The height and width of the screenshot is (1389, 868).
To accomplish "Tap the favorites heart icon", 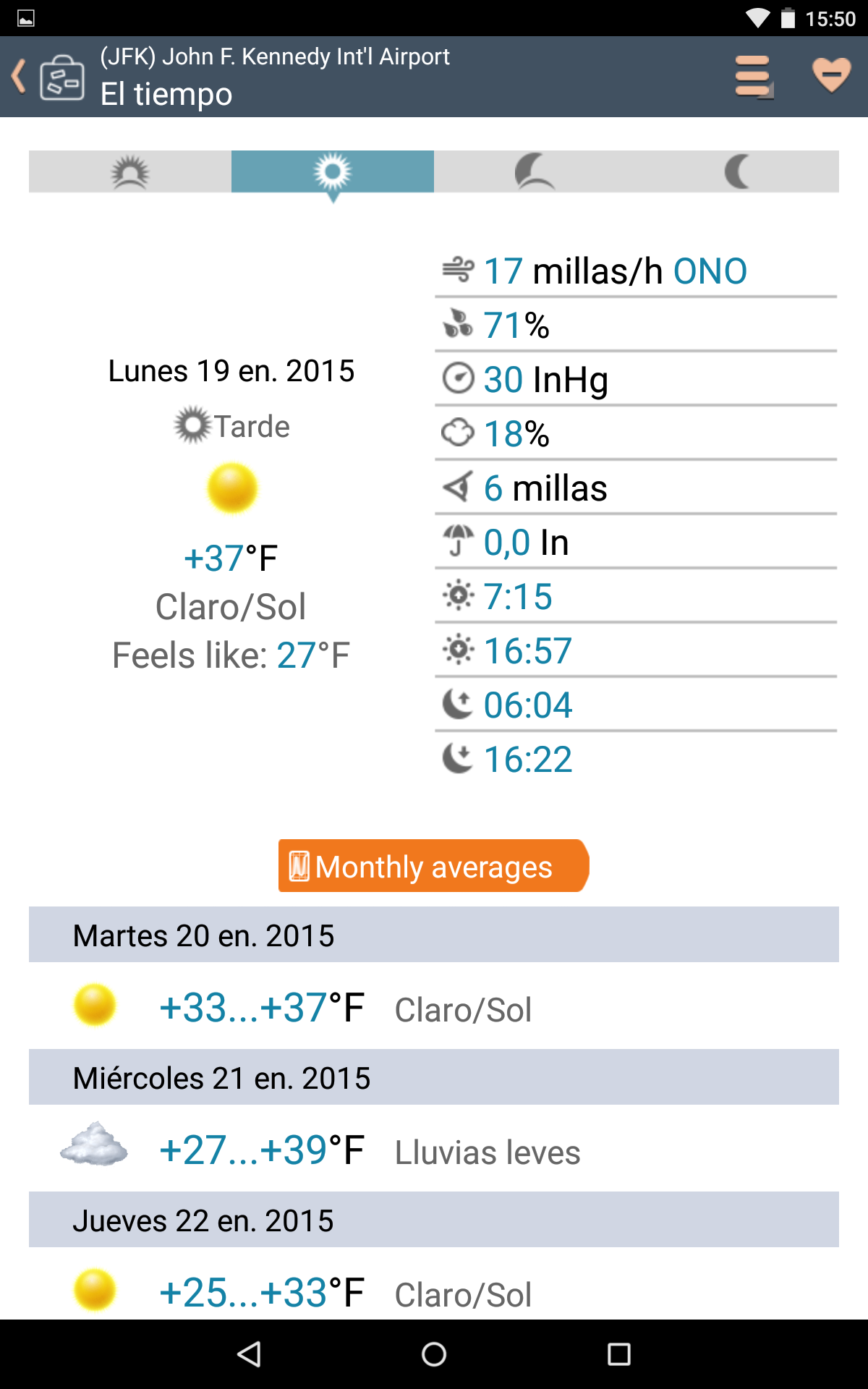I will click(x=831, y=75).
